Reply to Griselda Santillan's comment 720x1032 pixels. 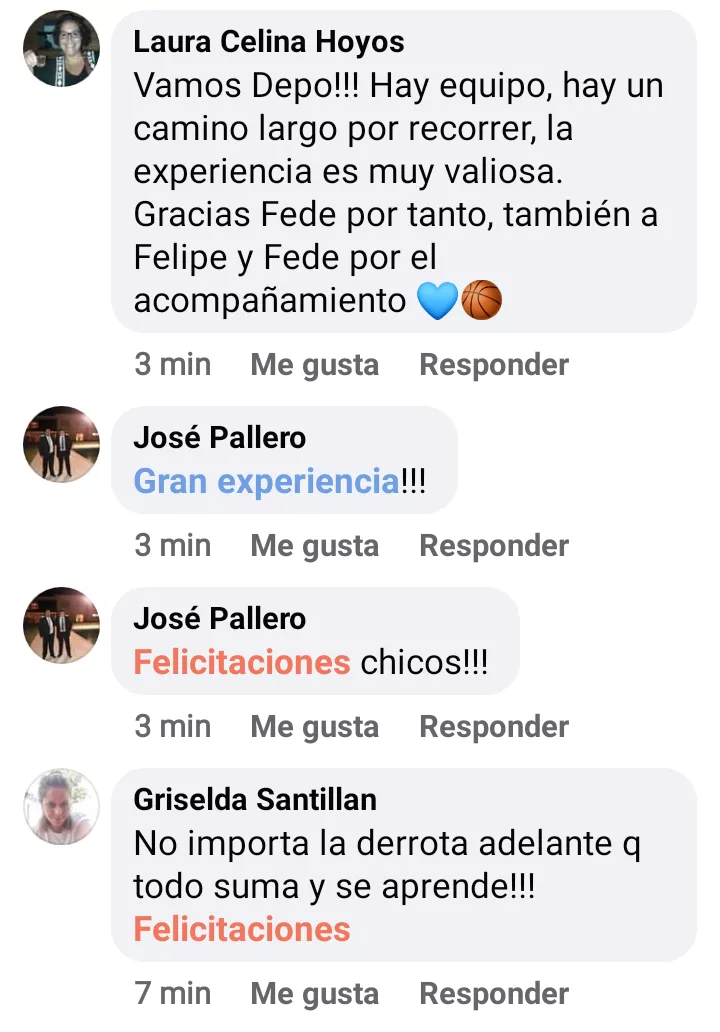pyautogui.click(x=493, y=994)
